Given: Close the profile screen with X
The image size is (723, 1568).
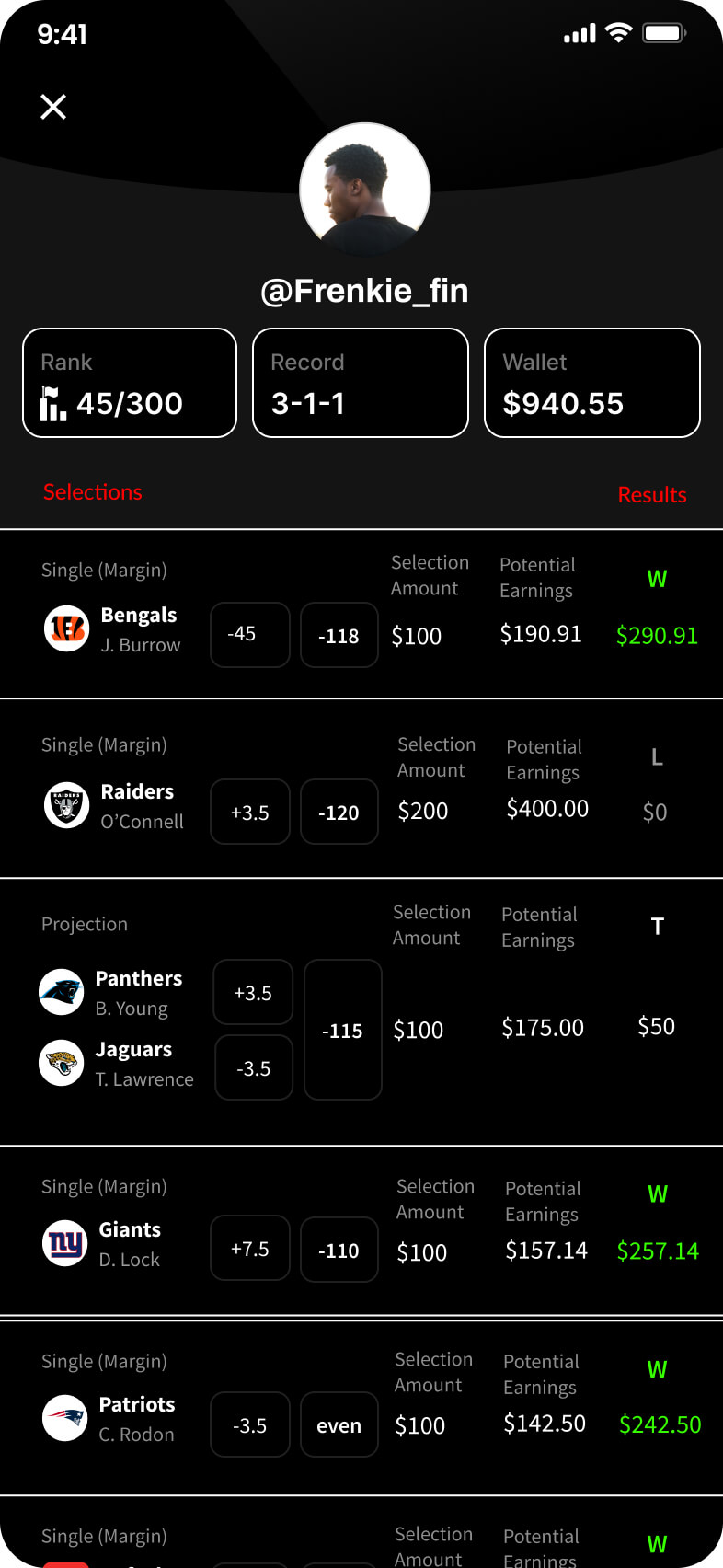Looking at the screenshot, I should pos(53,107).
